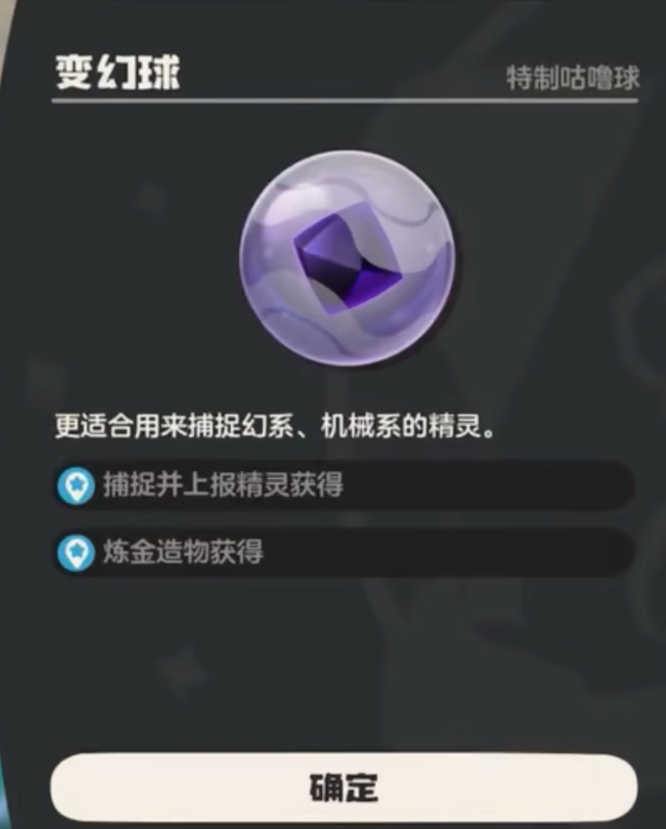
Task: Open 炼金造物获得 source row
Action: (x=343, y=552)
